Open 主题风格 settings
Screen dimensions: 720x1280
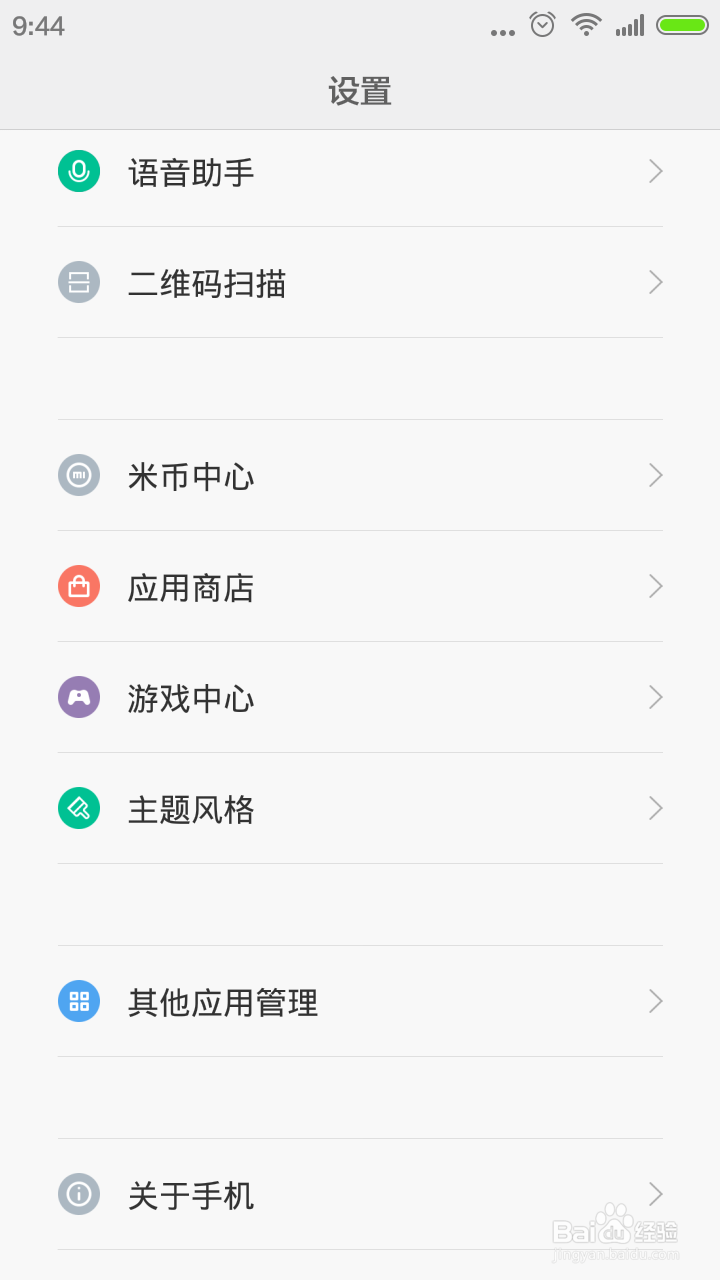tap(360, 808)
